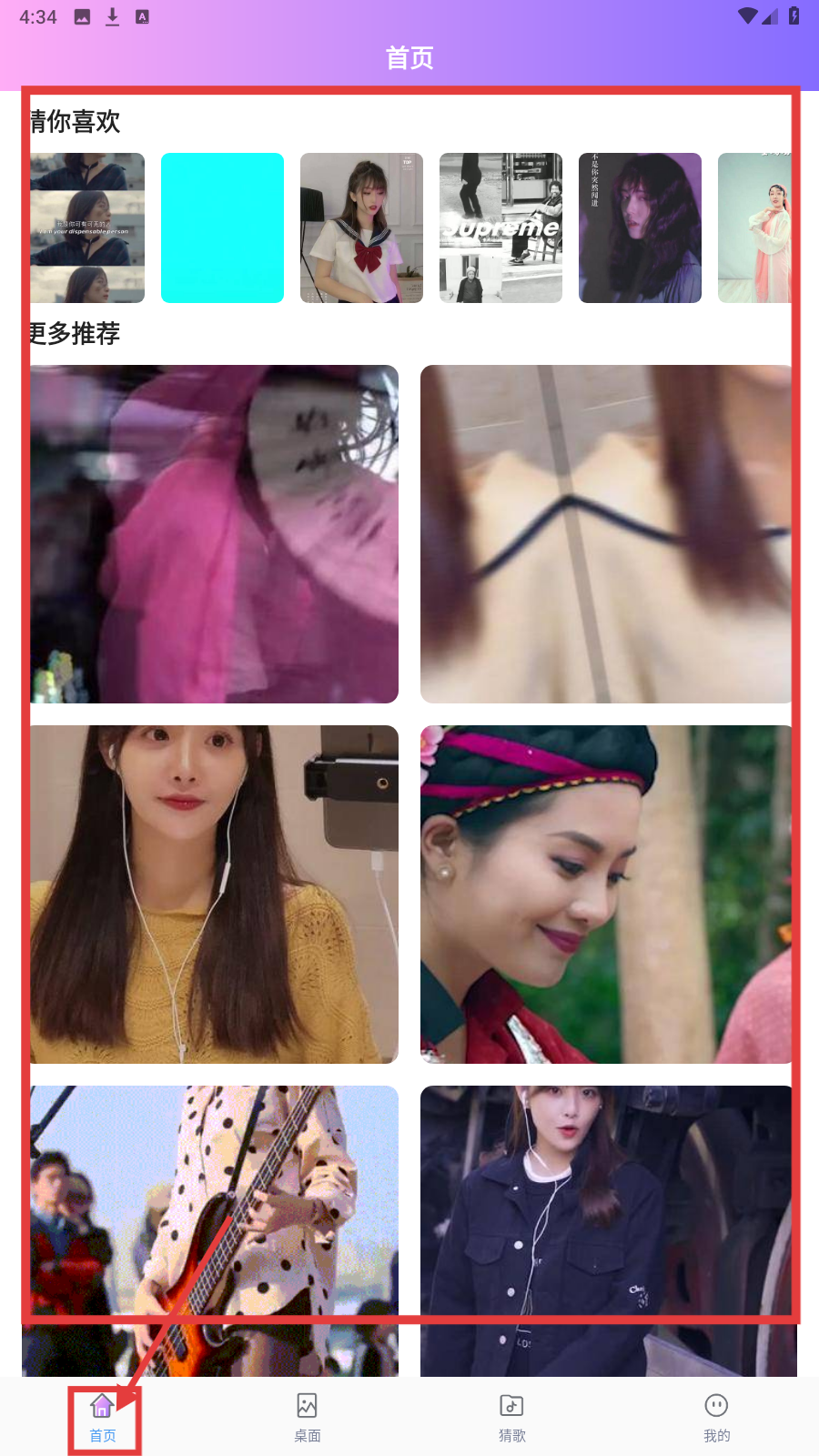Open the woman in ethnic headdress card

[605, 894]
